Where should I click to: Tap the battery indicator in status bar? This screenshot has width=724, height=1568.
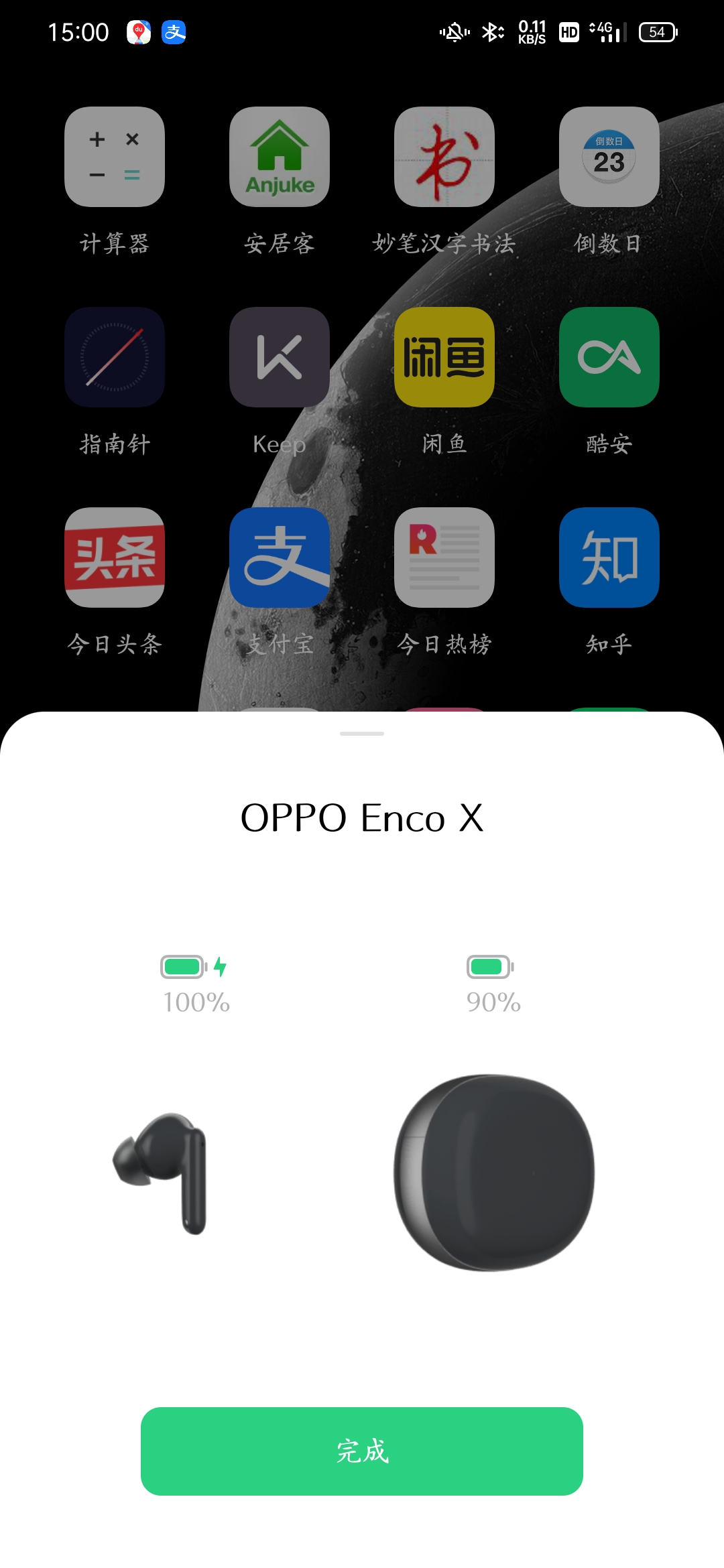coord(656,31)
